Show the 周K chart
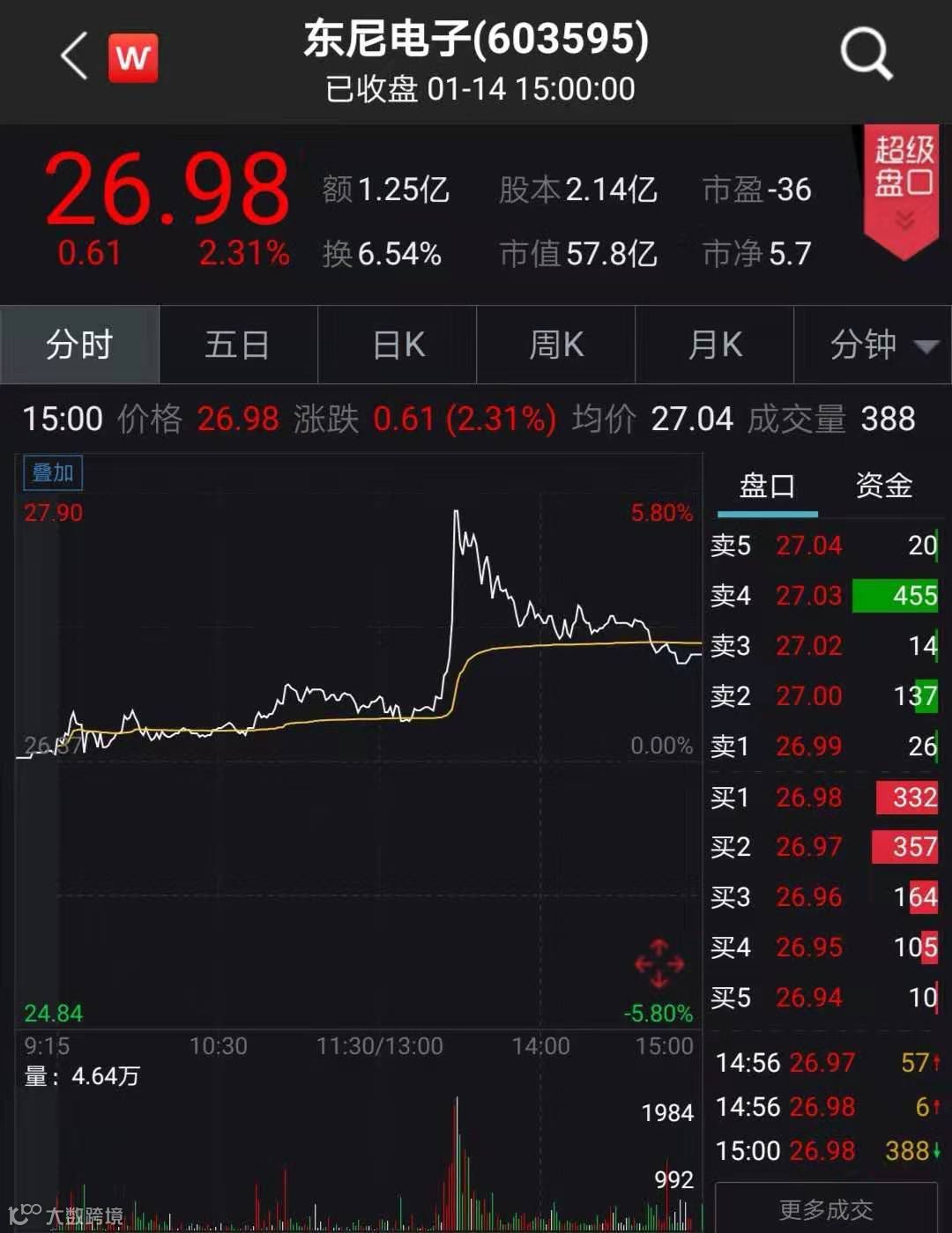952x1233 pixels. [556, 345]
